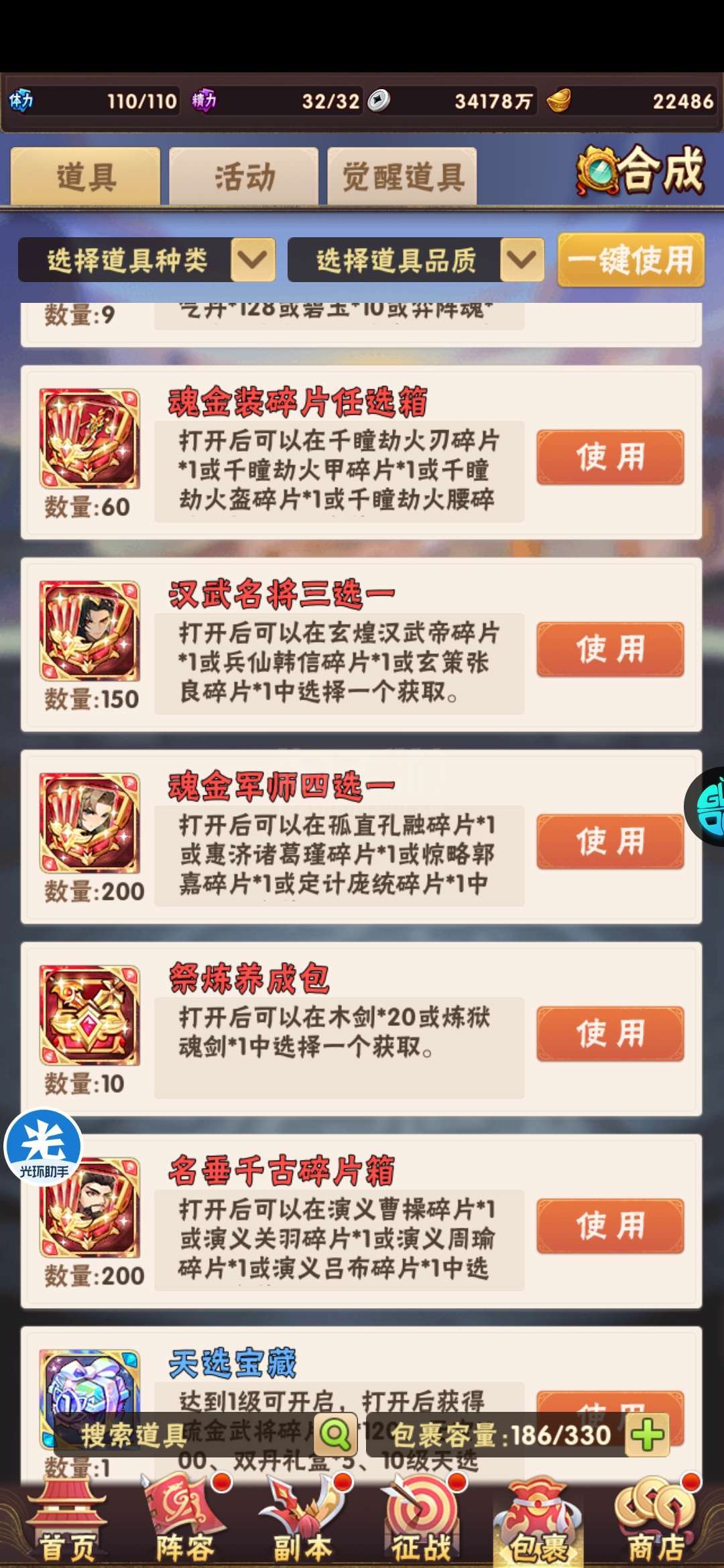
Task: Use the 汉武名将三选一 item
Action: (610, 649)
